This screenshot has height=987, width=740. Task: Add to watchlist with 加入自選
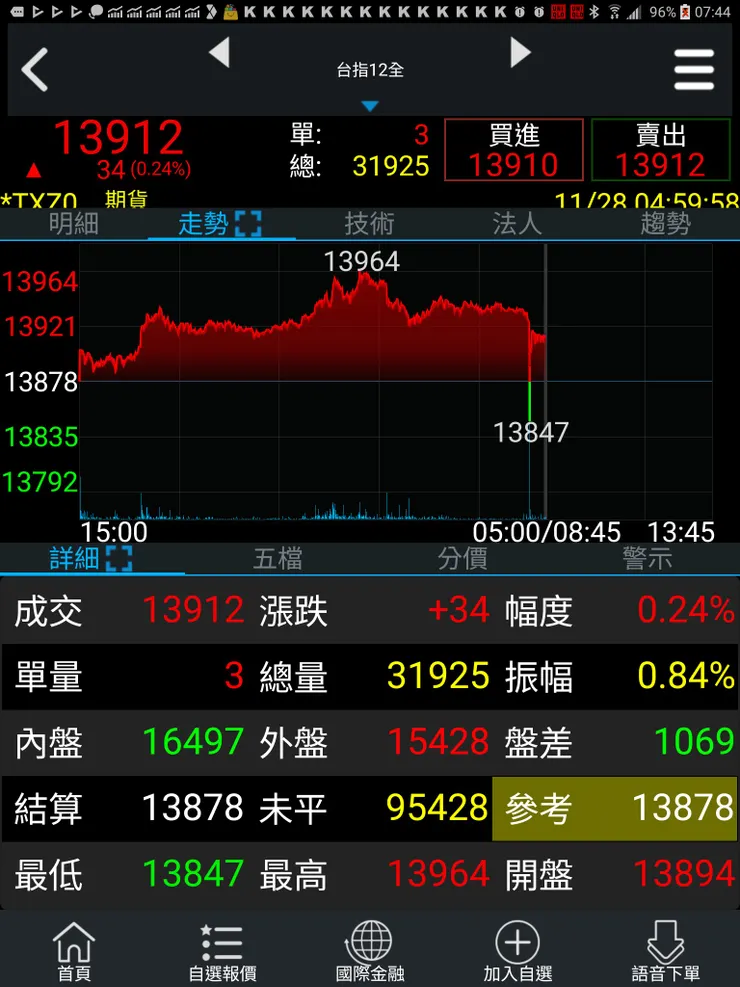click(517, 951)
